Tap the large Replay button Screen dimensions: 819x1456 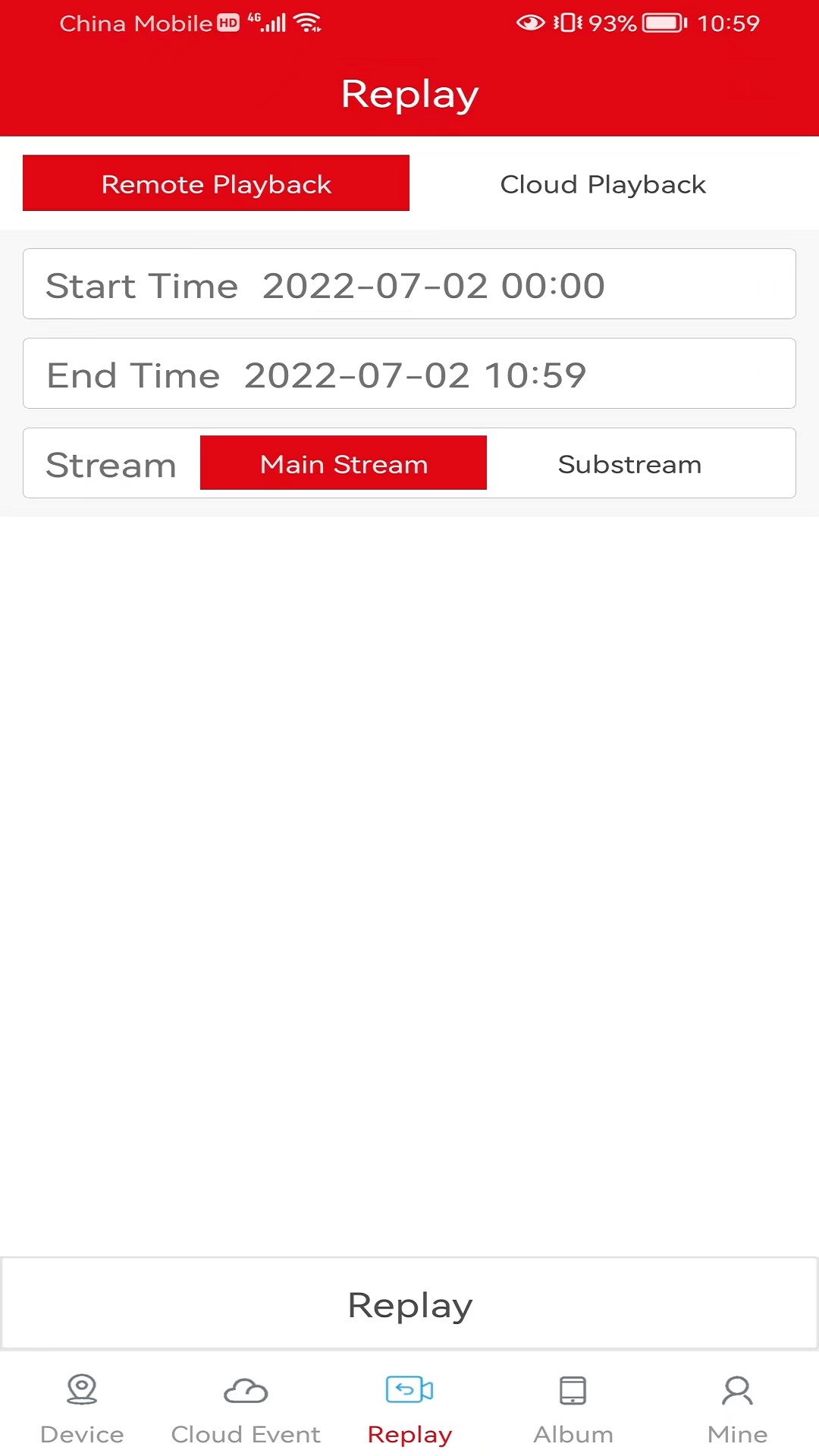pyautogui.click(x=409, y=1304)
